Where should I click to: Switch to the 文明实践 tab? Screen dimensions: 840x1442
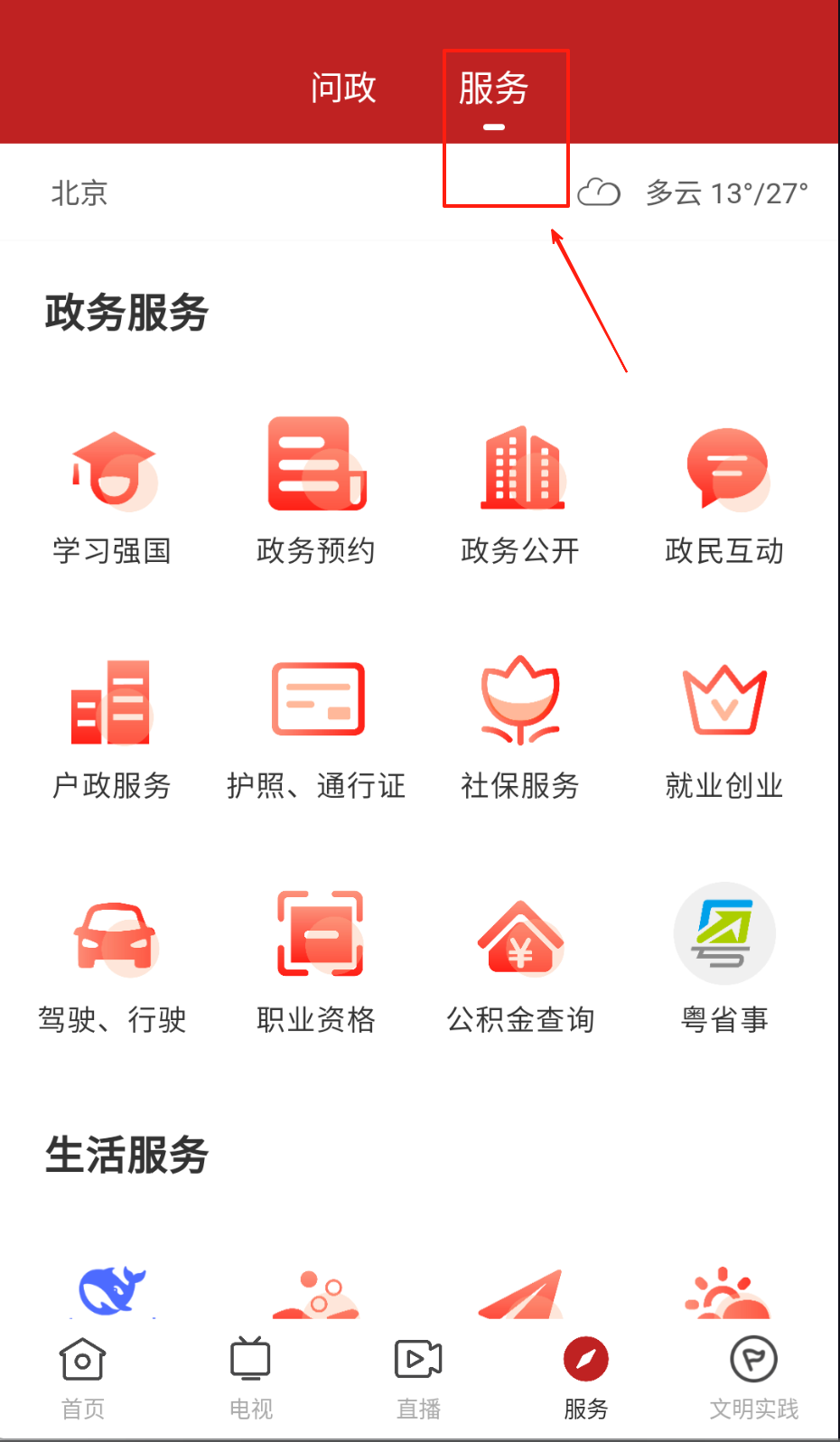tap(753, 1377)
